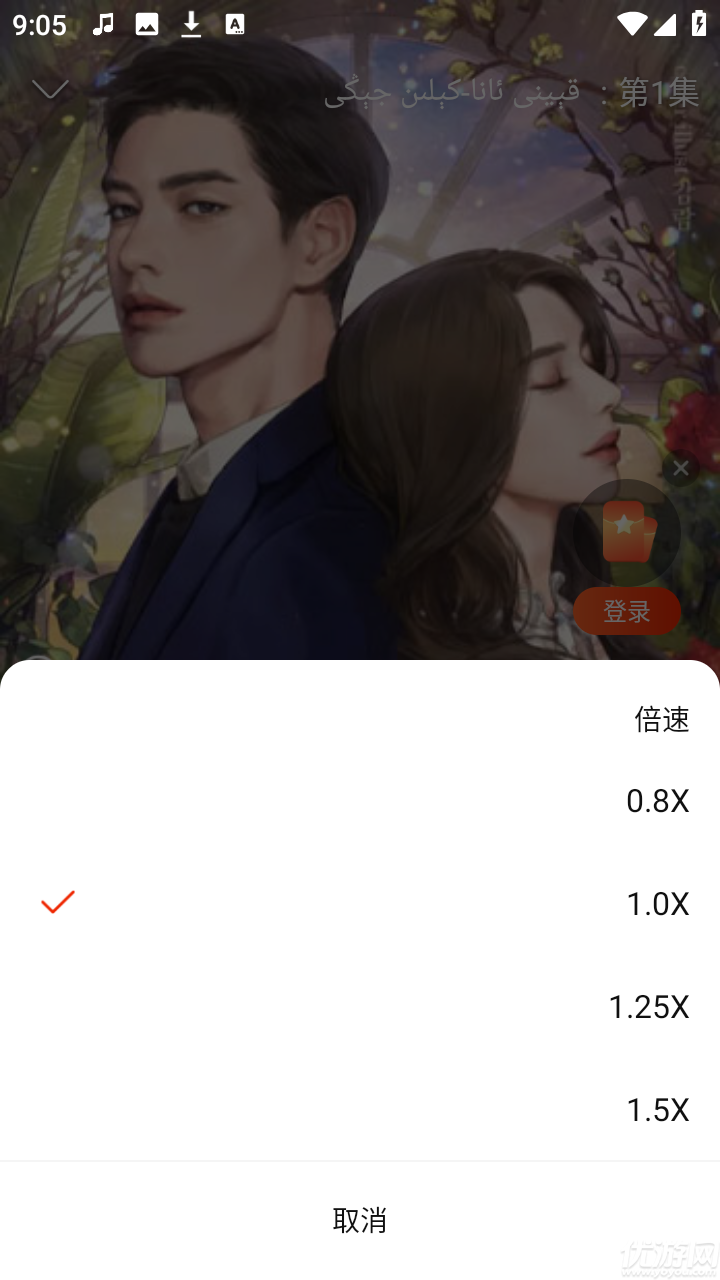Tap the 倍速 header label
Screen dimensions: 720x1280
(661, 720)
